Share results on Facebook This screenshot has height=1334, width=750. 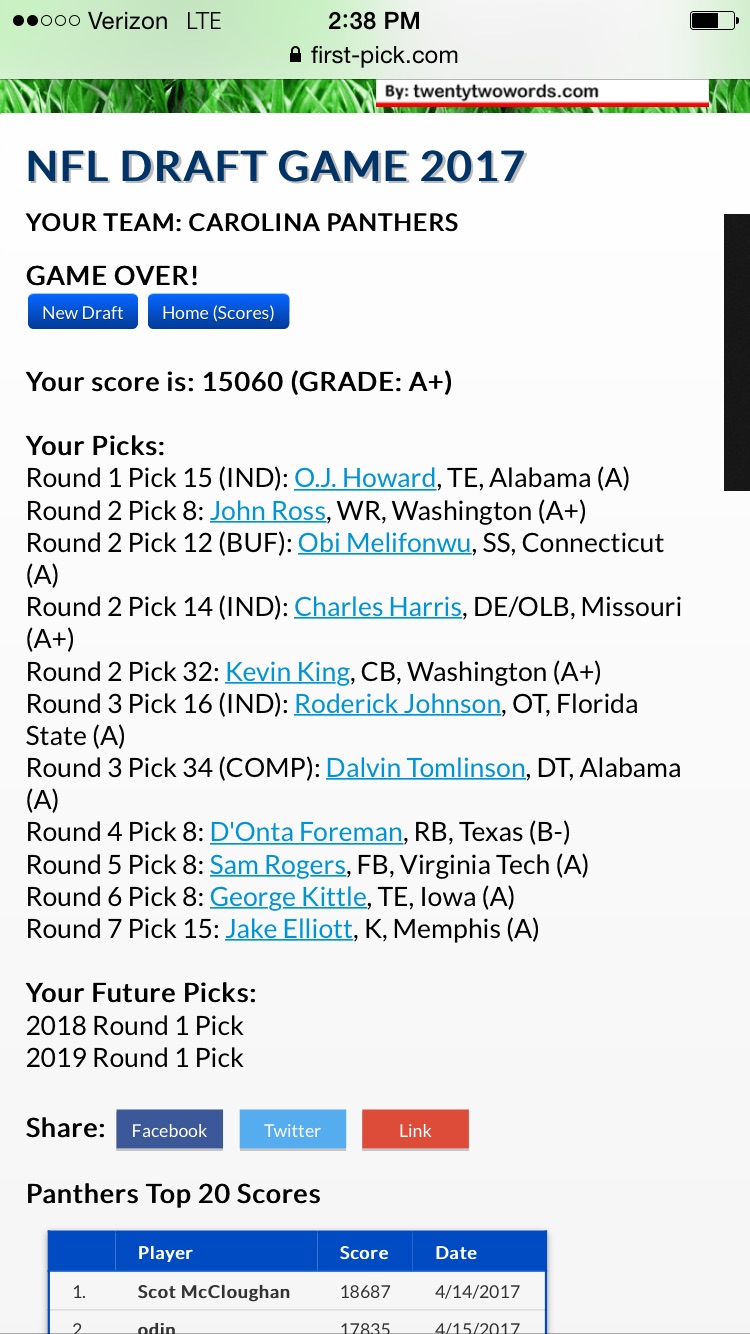point(169,1130)
